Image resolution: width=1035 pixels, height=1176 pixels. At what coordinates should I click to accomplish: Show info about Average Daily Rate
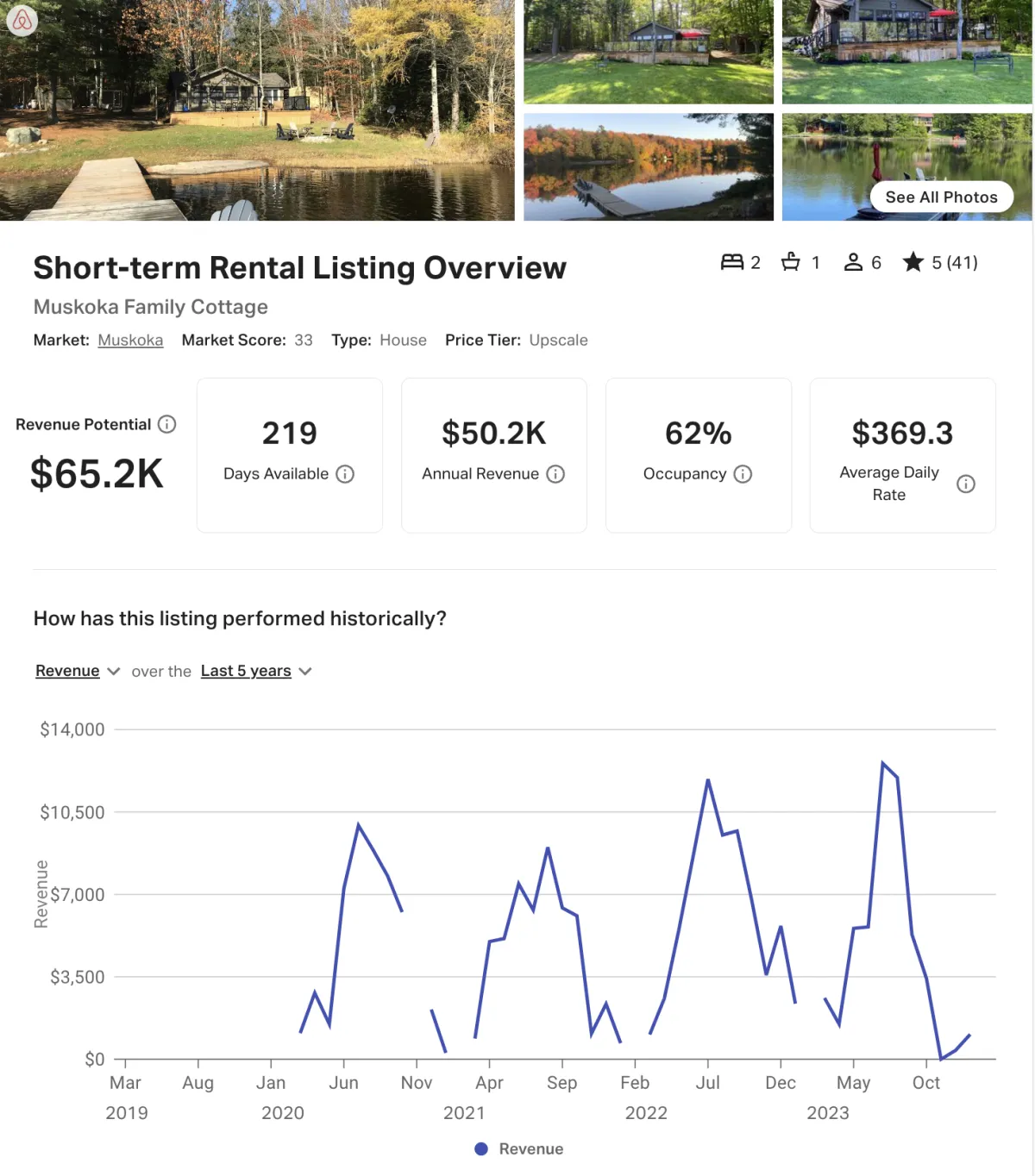(x=966, y=484)
